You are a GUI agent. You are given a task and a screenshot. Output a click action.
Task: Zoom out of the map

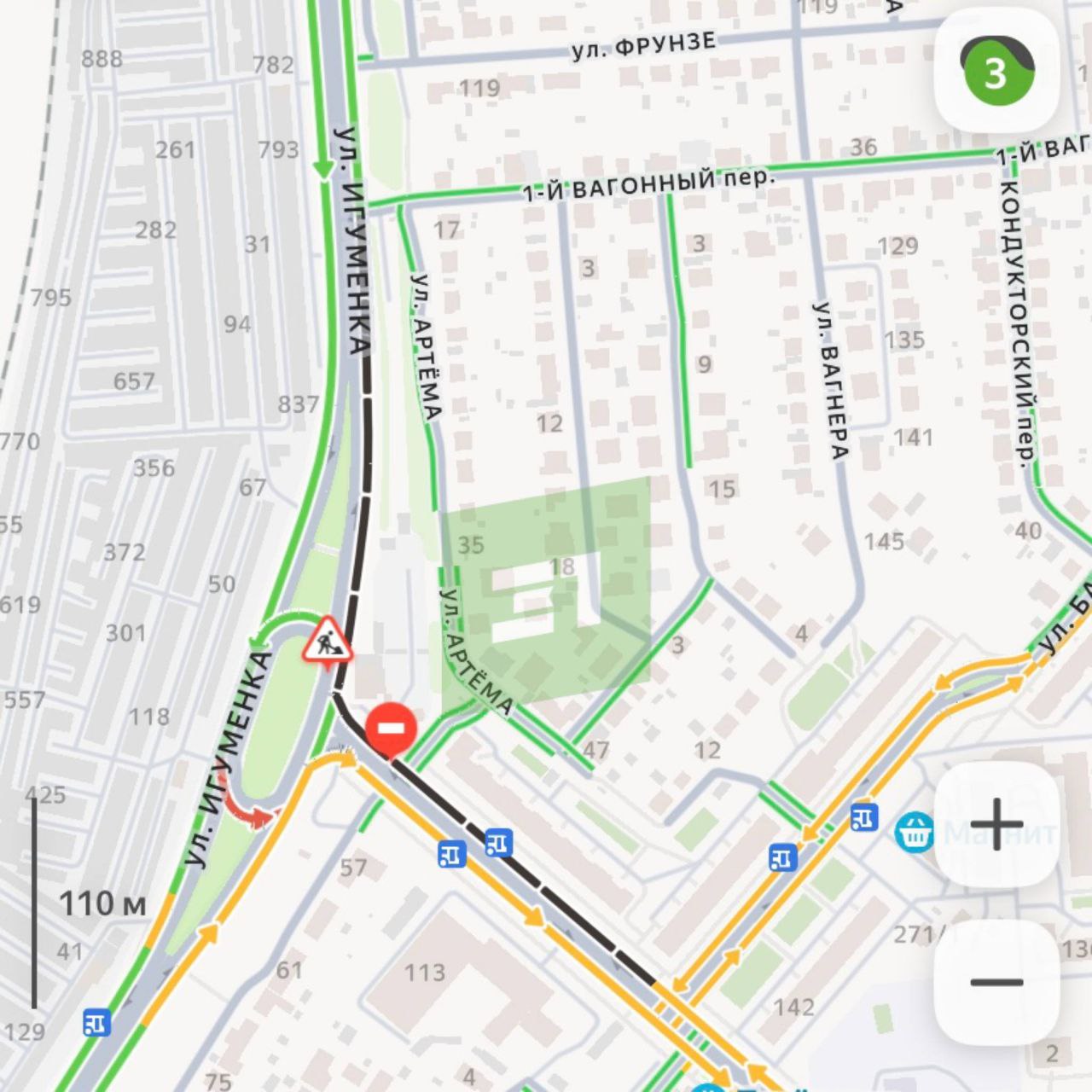tap(996, 982)
